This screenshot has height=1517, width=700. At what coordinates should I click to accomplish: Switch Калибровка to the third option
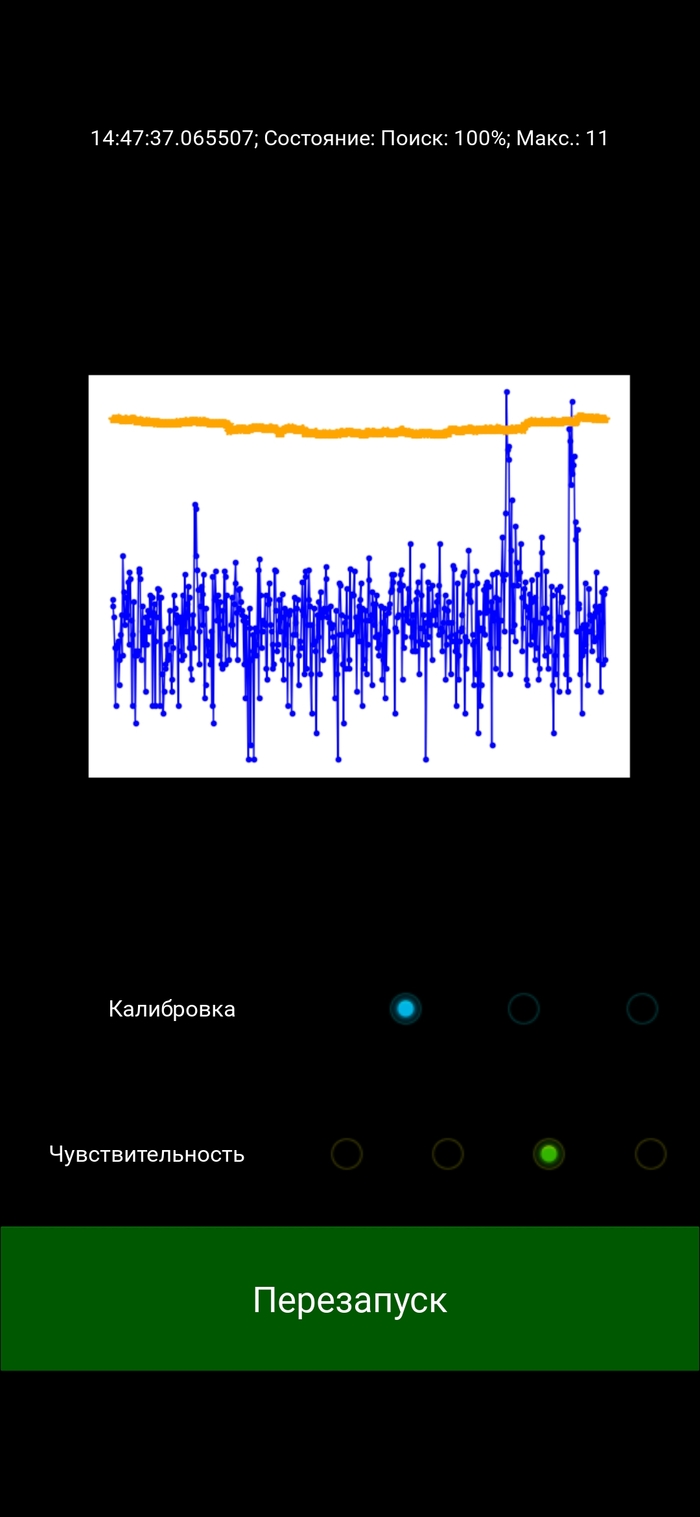coord(642,1009)
